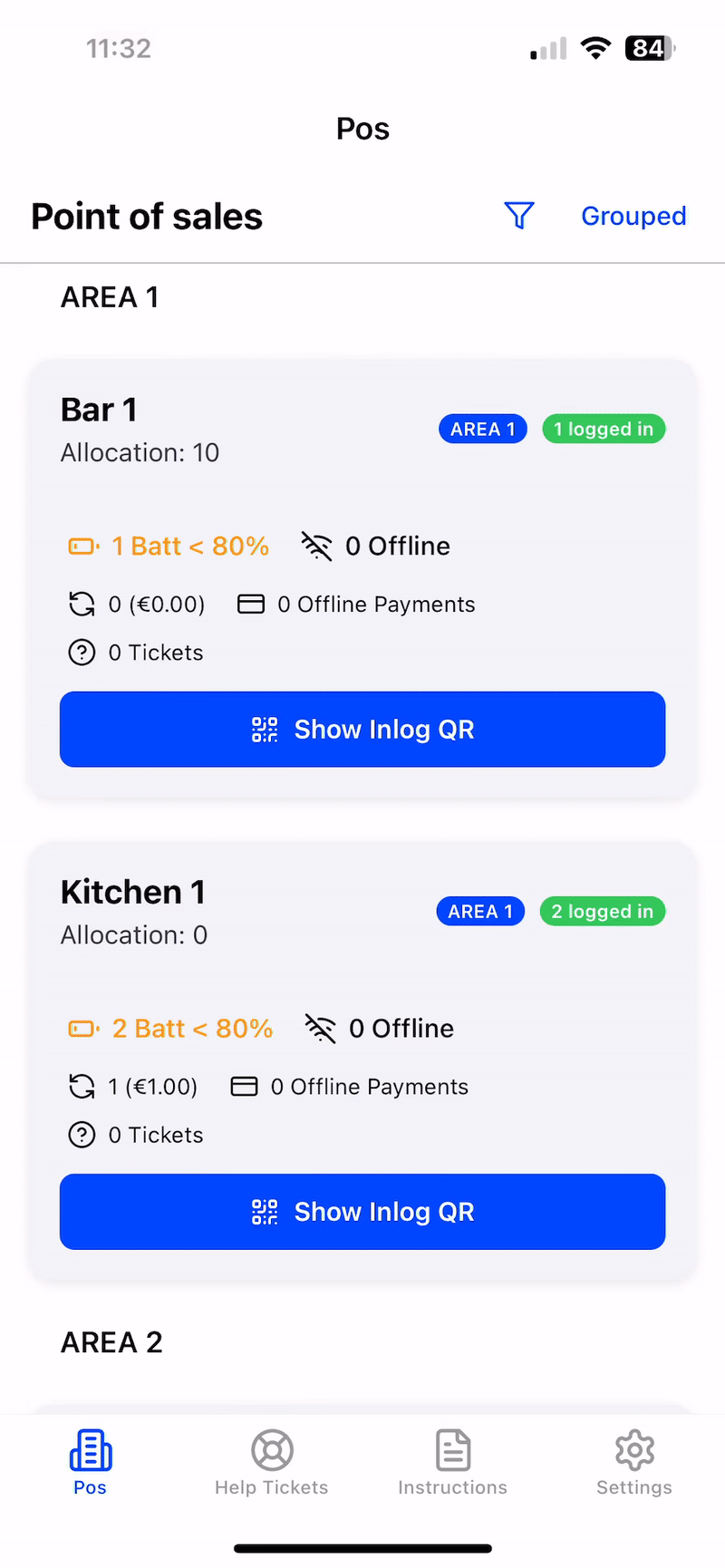Open the Settings tab

(x=634, y=1463)
